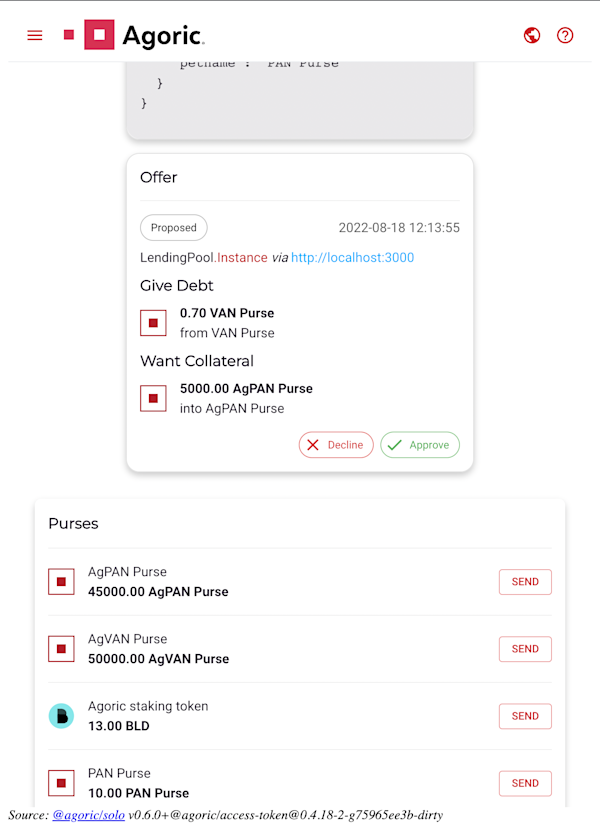Send from the PAN Purse

[x=525, y=783]
